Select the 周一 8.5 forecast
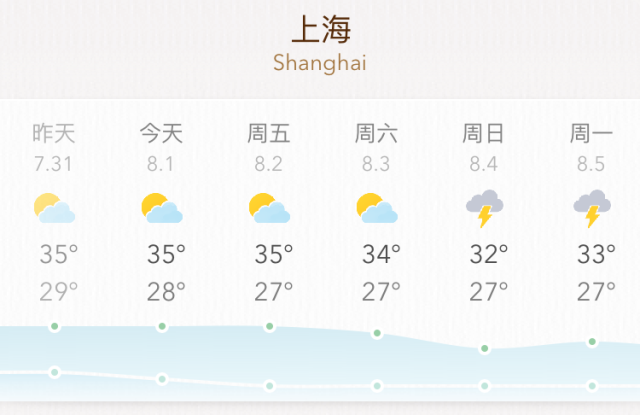This screenshot has height=415, width=640. point(592,210)
